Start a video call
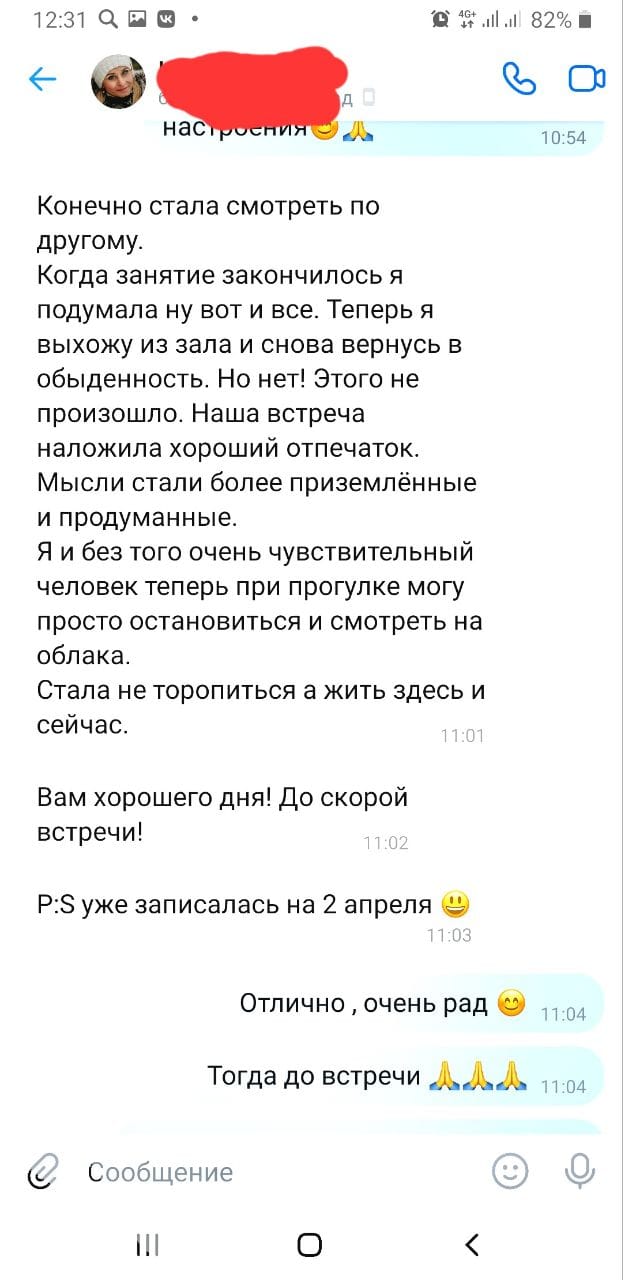623x1280 pixels. [x=587, y=79]
